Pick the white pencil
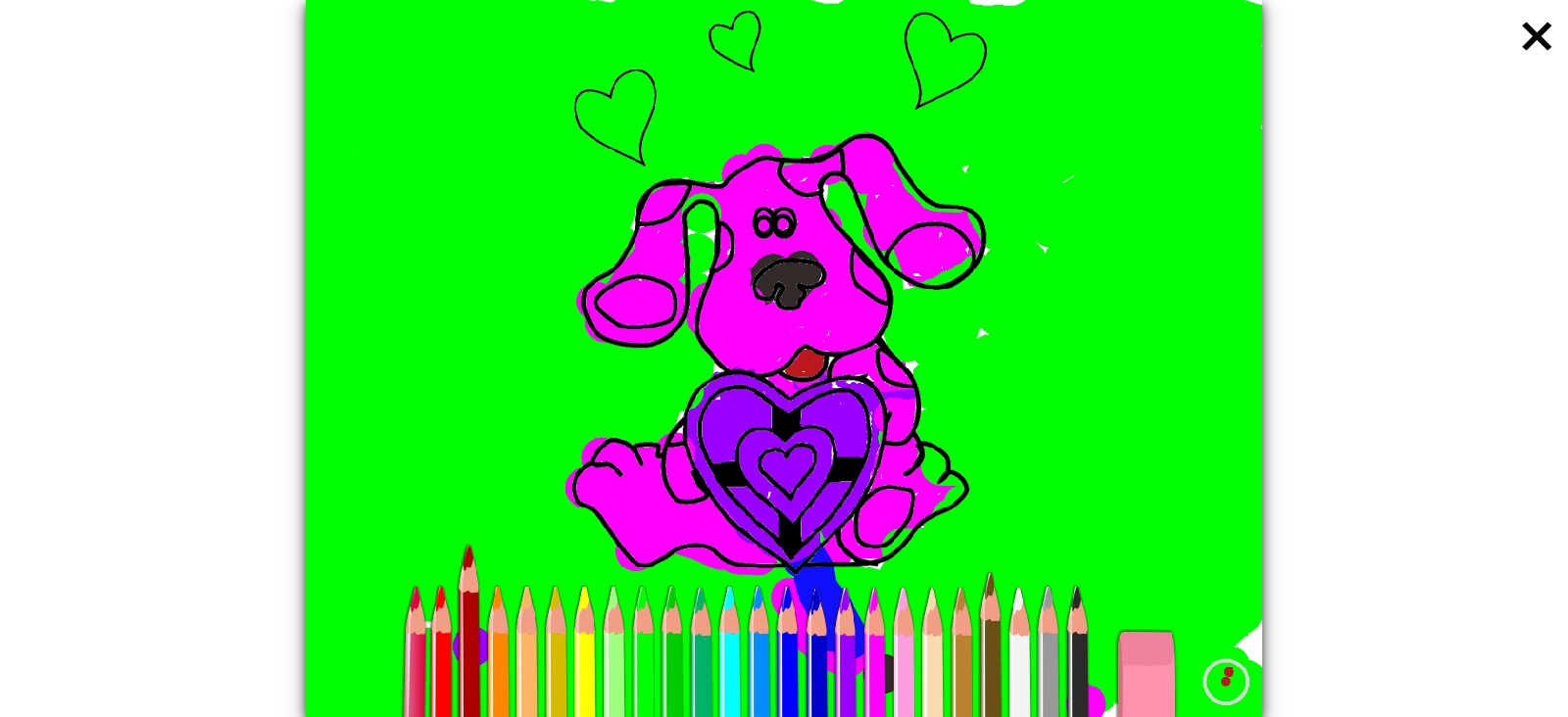 point(1020,666)
